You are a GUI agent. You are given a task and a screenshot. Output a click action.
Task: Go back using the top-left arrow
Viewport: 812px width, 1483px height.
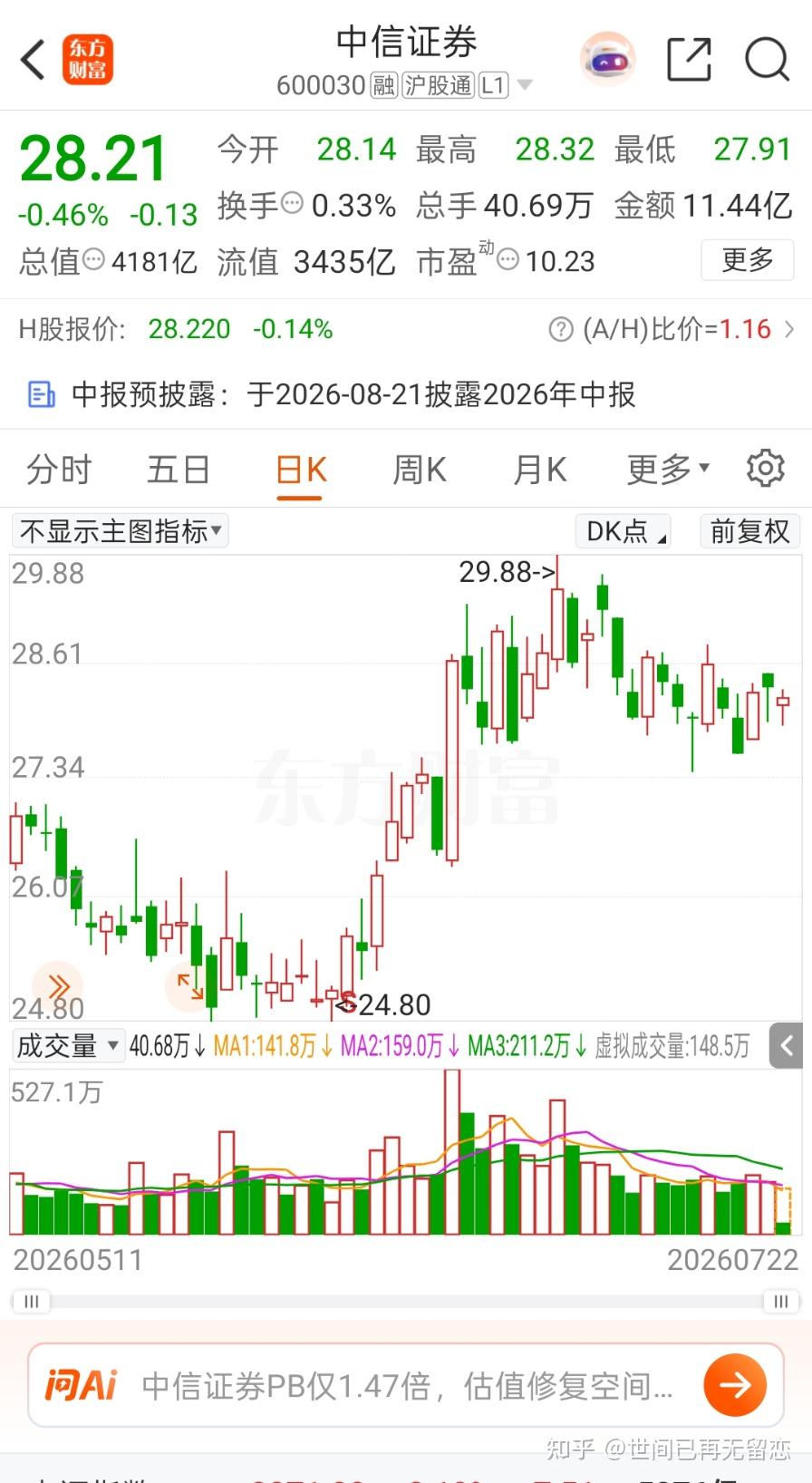click(34, 60)
